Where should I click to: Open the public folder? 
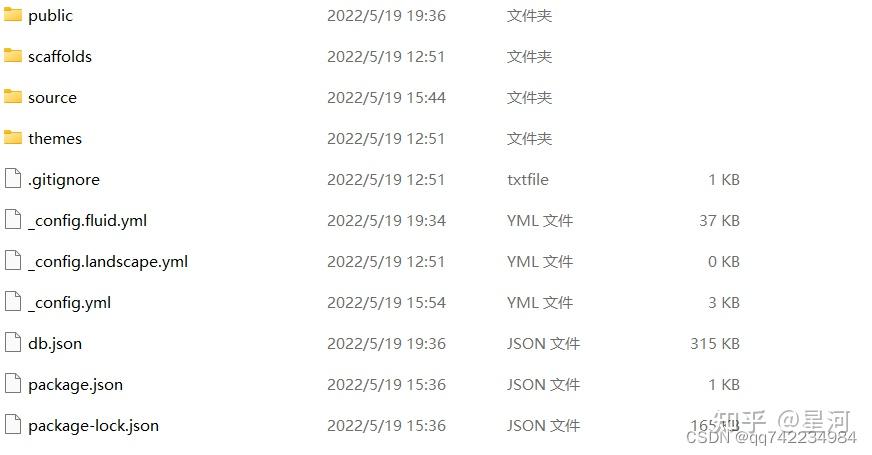coord(50,16)
